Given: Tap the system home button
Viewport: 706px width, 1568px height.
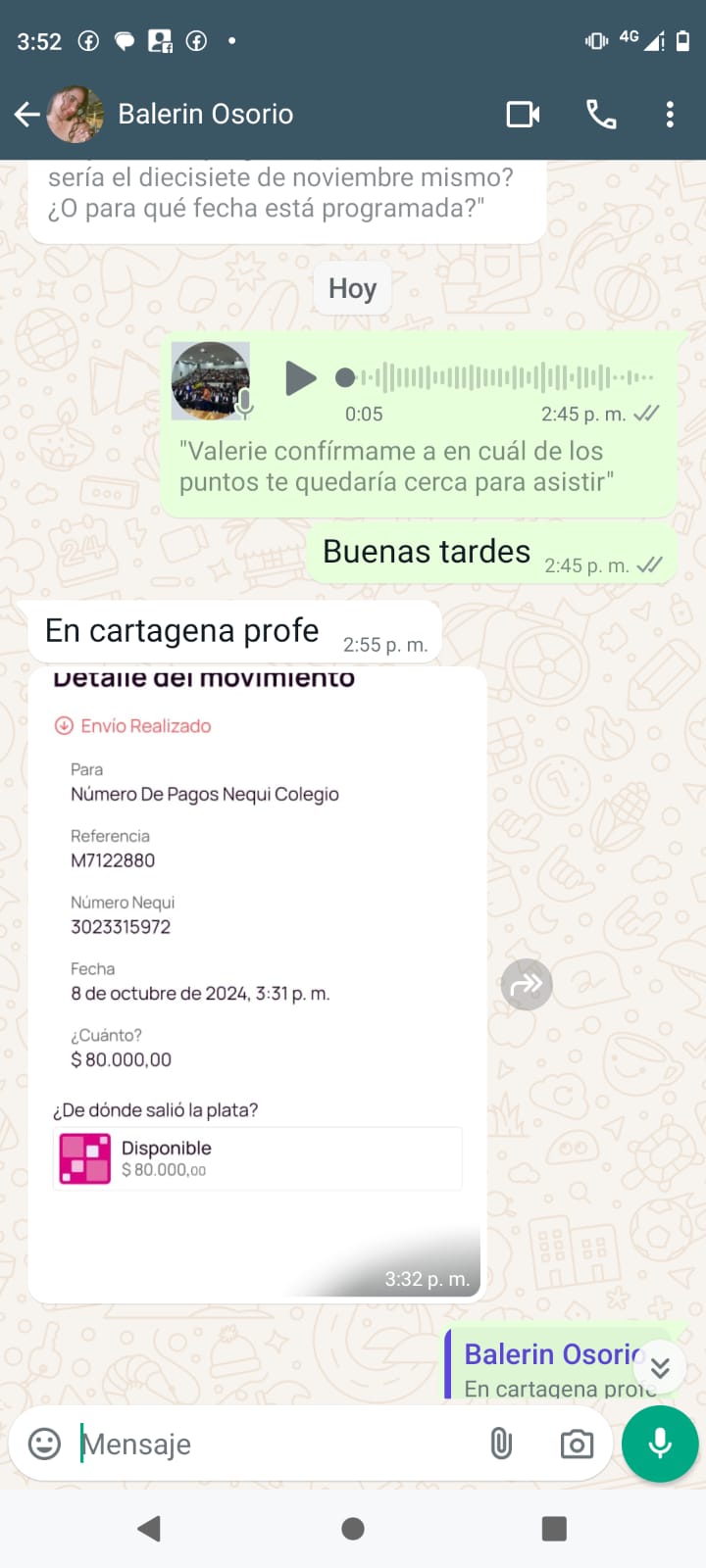Looking at the screenshot, I should pyautogui.click(x=353, y=1529).
